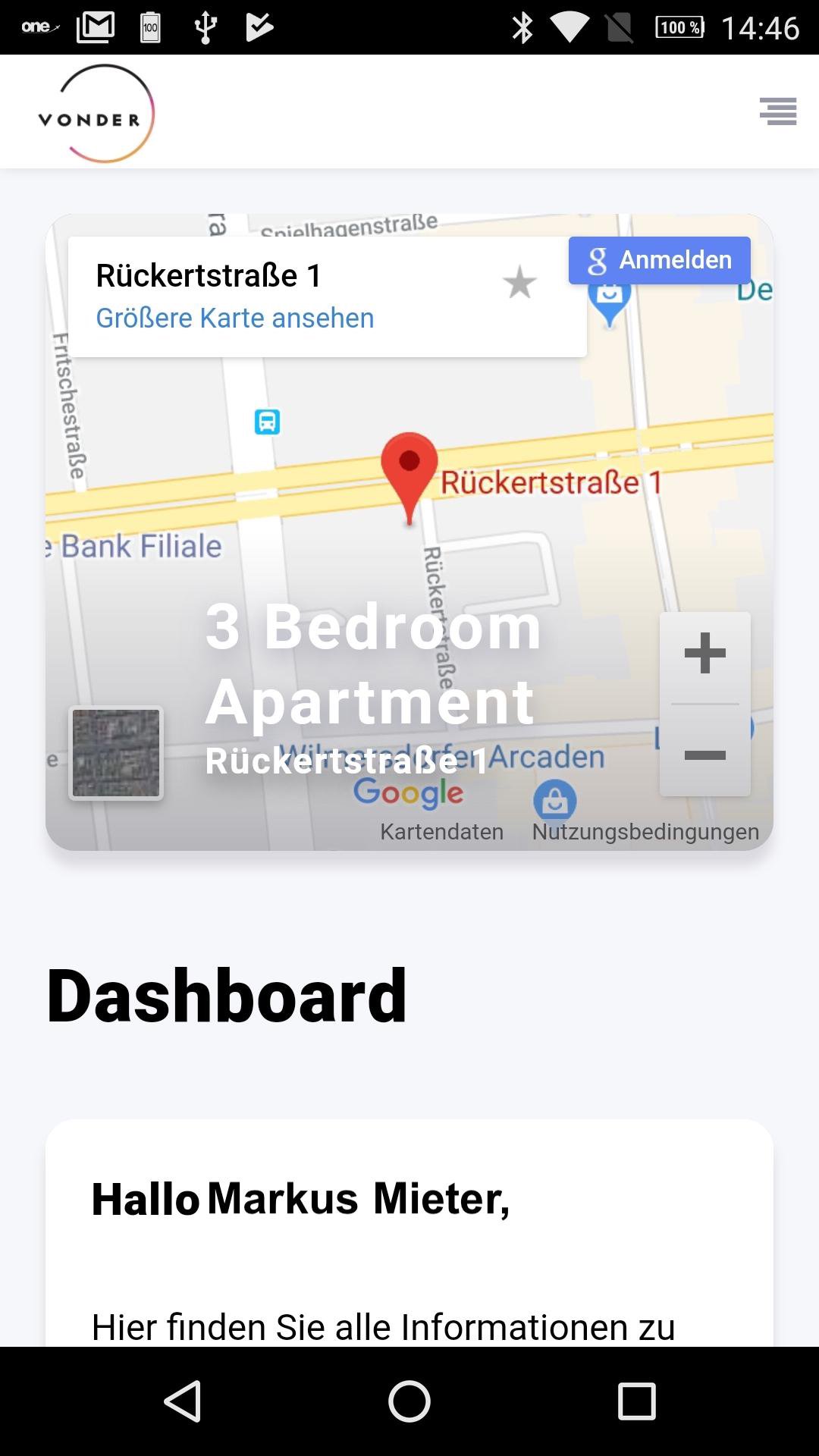The width and height of the screenshot is (819, 1456).
Task: Zoom in on the map
Action: (x=704, y=654)
